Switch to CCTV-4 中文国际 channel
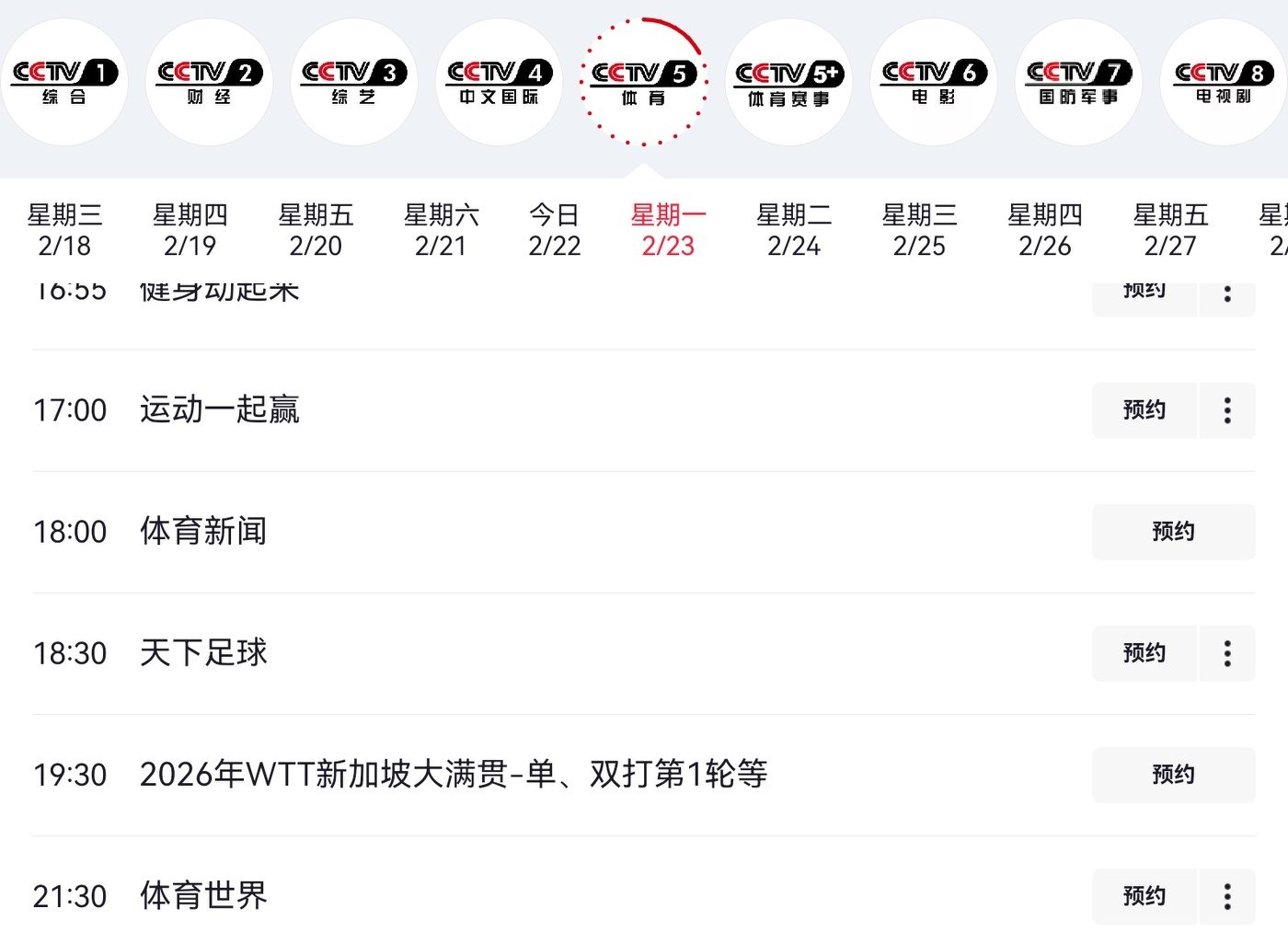1288x932 pixels. 499,82
